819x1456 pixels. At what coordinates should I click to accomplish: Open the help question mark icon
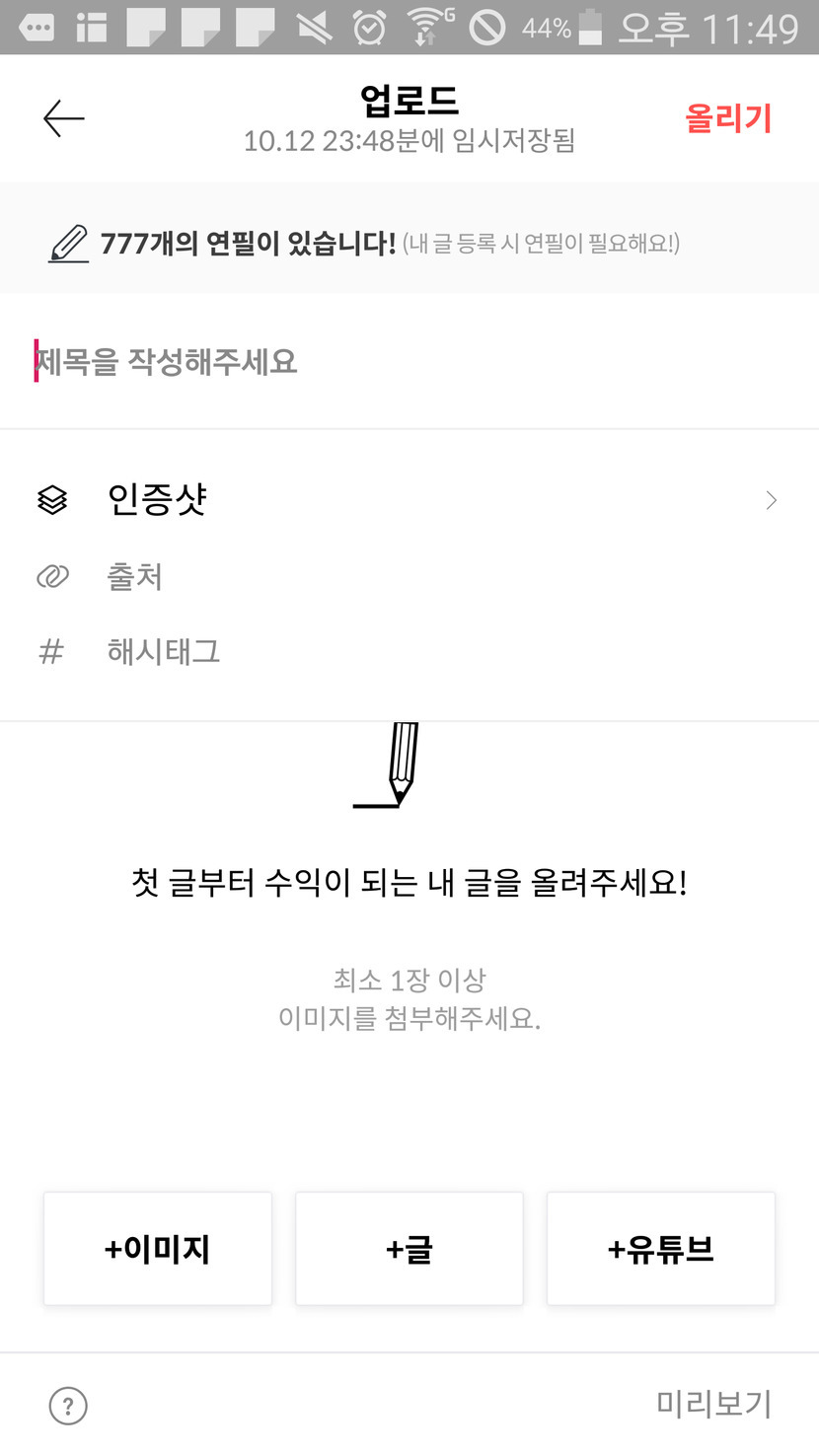click(68, 1406)
